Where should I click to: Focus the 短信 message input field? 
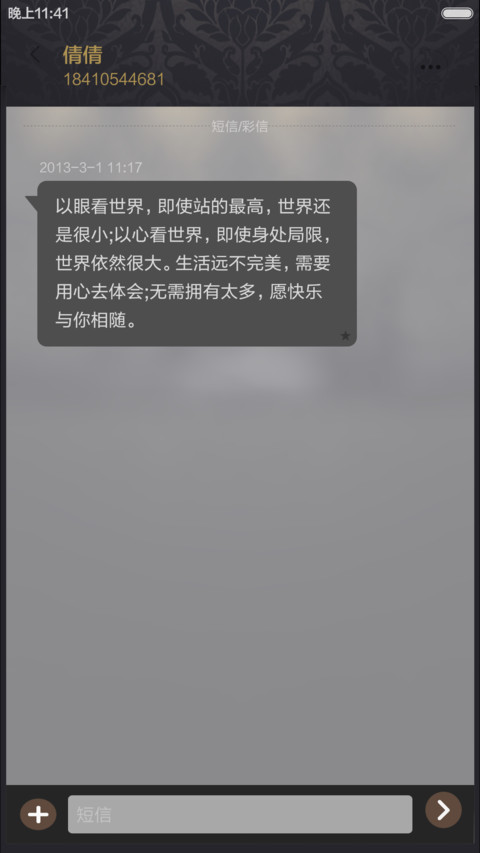[x=240, y=814]
